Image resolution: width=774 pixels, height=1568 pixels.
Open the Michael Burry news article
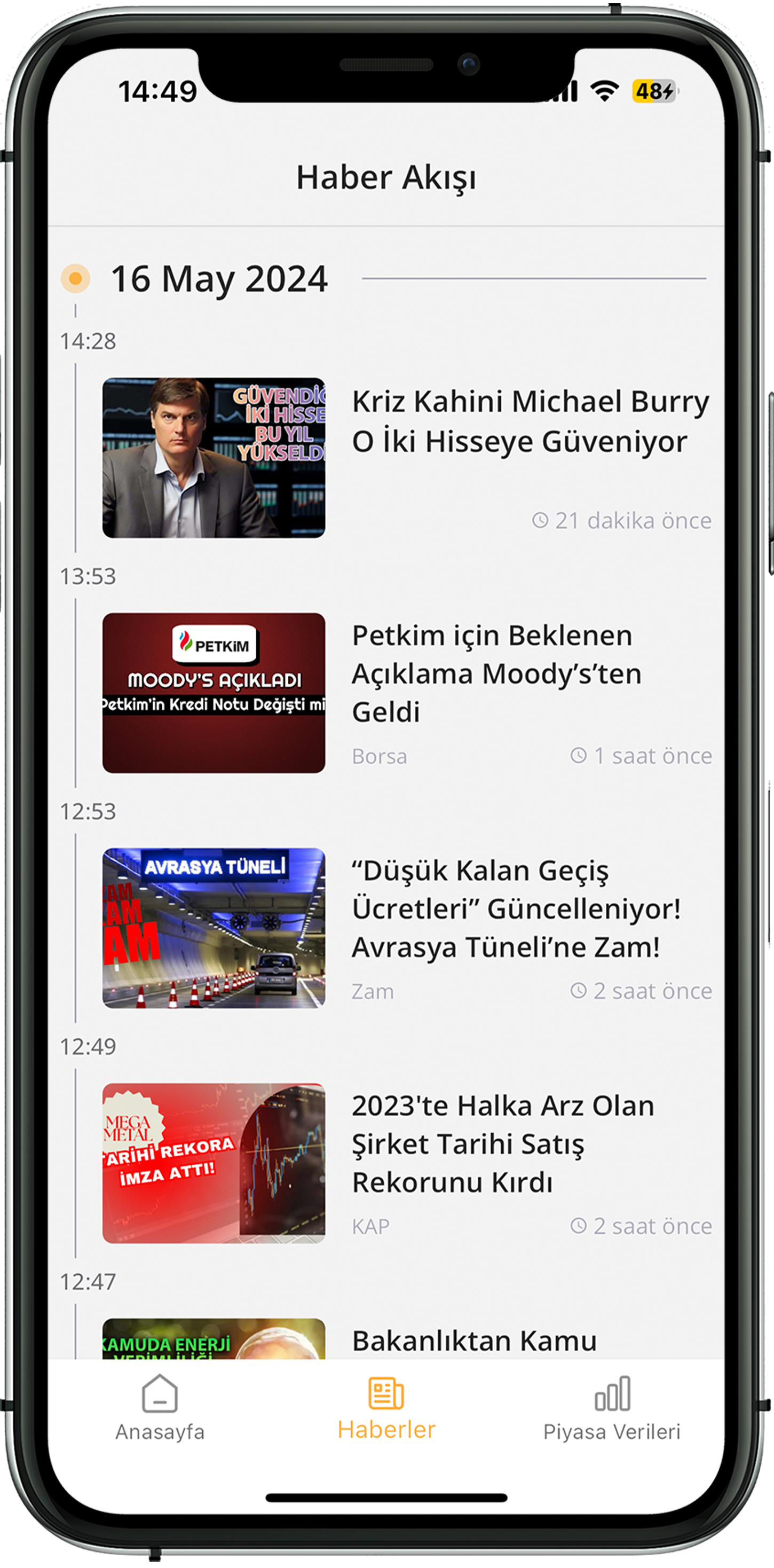click(x=530, y=422)
